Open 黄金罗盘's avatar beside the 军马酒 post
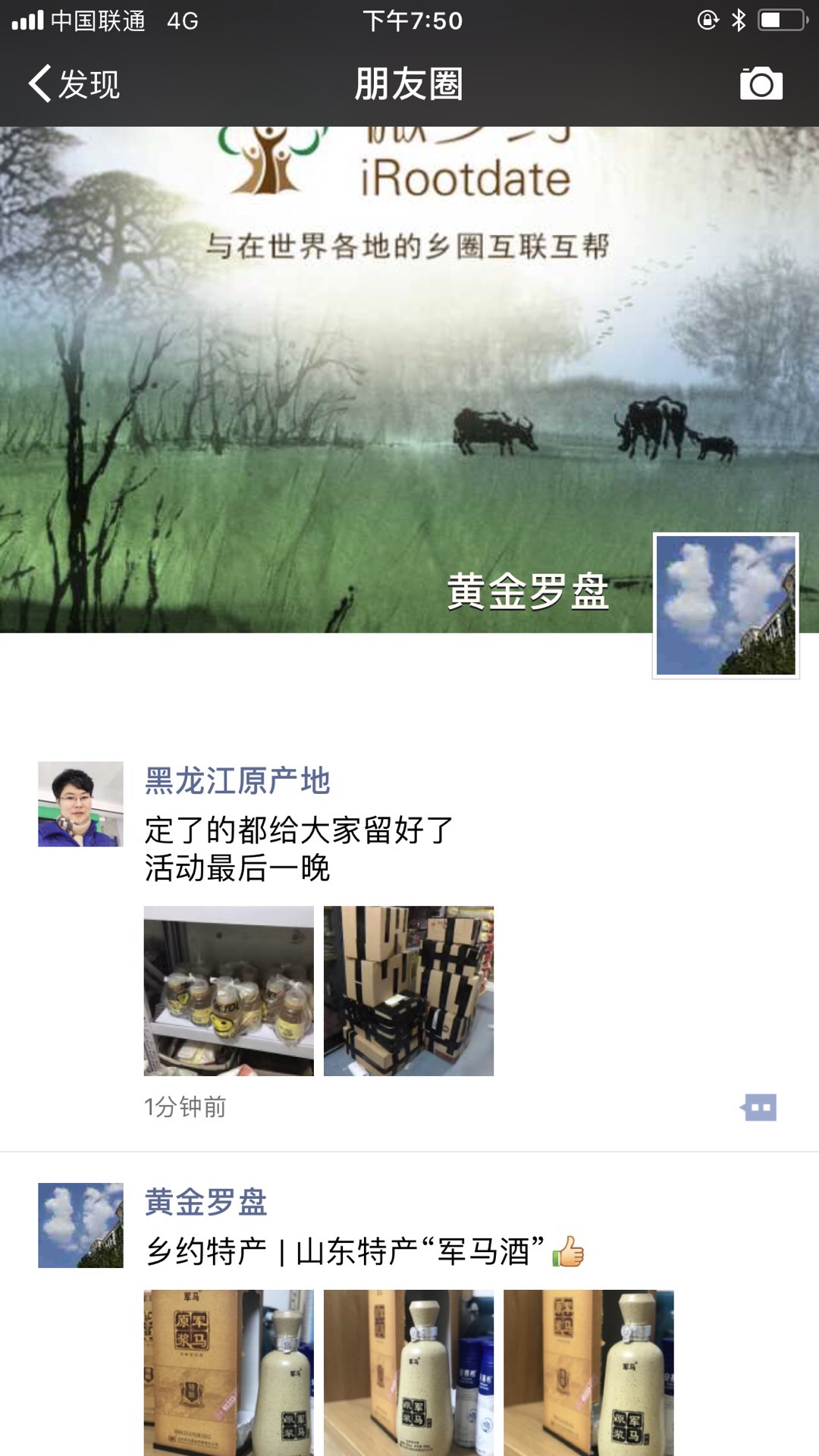Screen dimensions: 819x1456 80,1225
